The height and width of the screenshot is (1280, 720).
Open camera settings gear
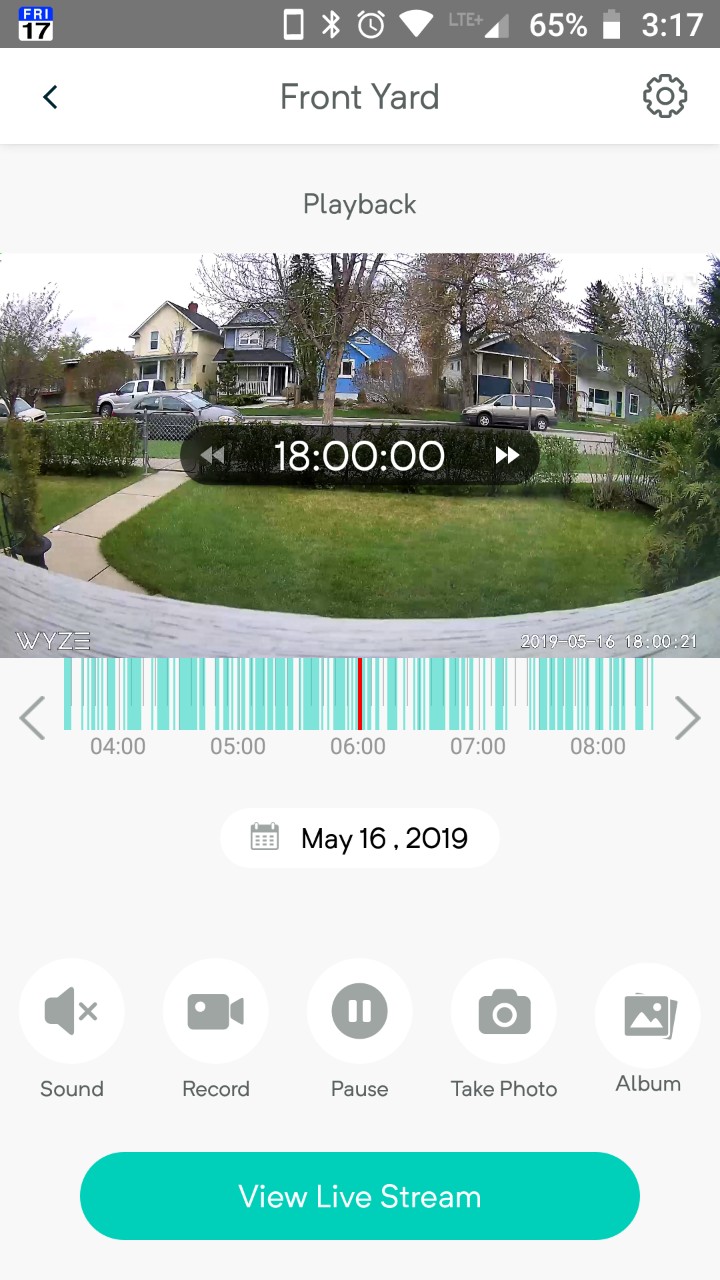pos(665,97)
